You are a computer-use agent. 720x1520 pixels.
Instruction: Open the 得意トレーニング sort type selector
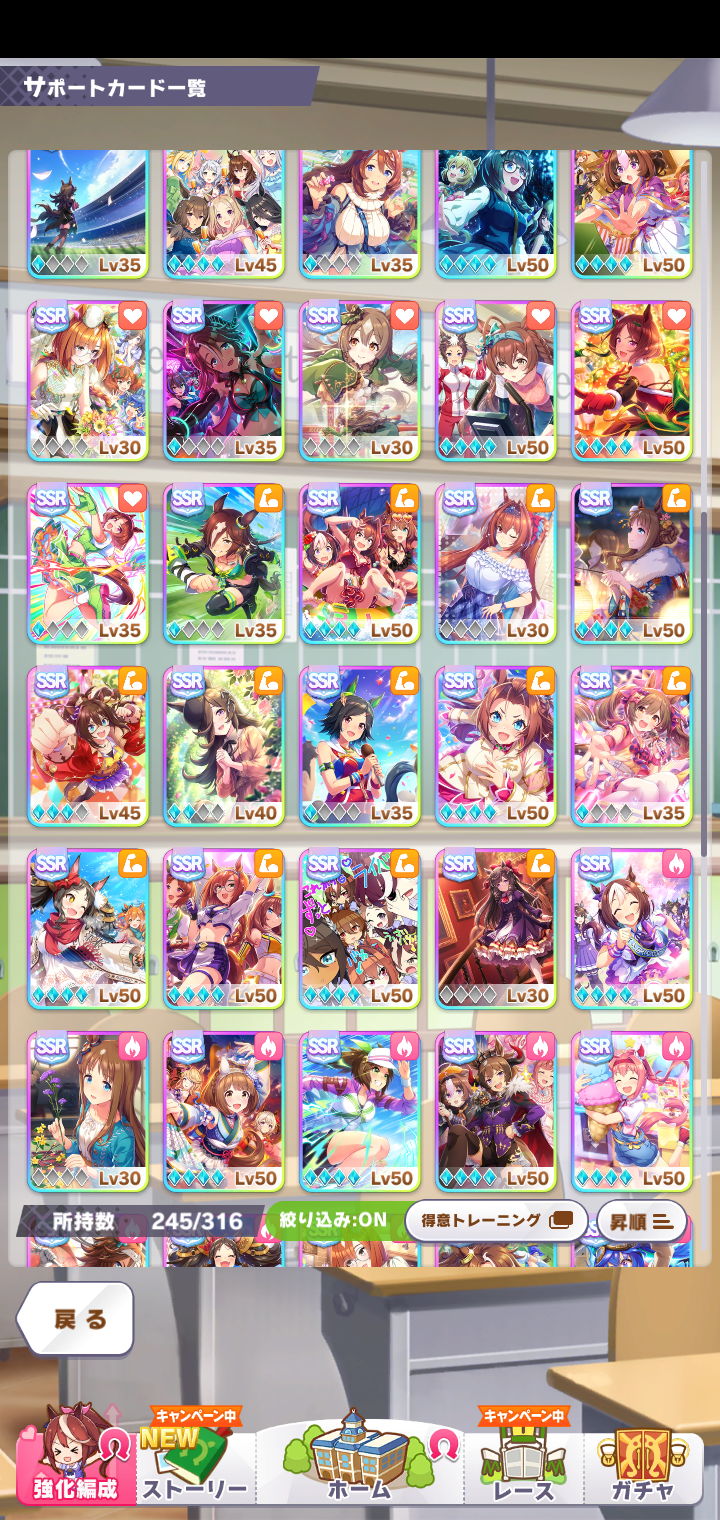coord(496,1221)
